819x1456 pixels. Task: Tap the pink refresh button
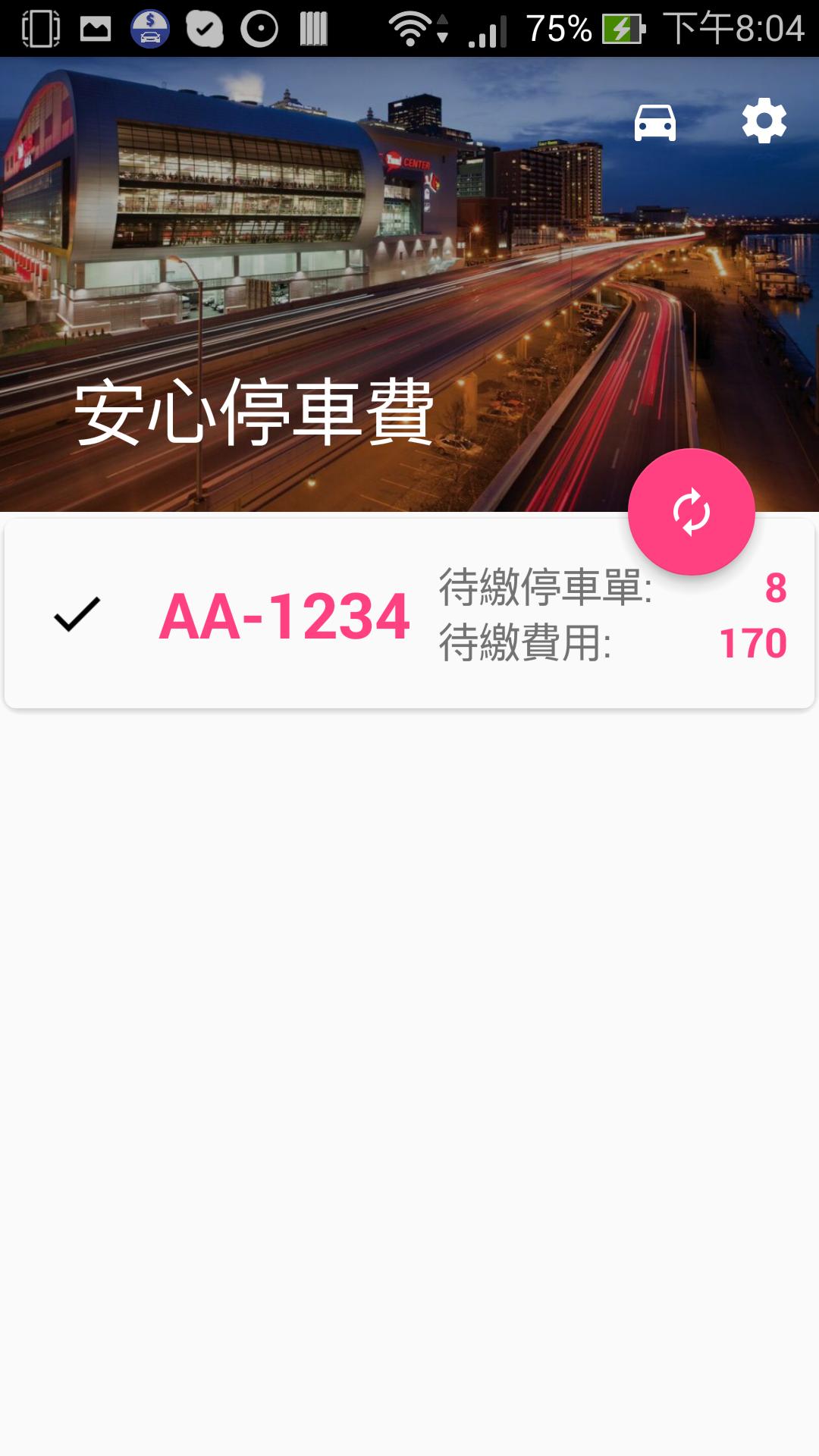point(691,513)
